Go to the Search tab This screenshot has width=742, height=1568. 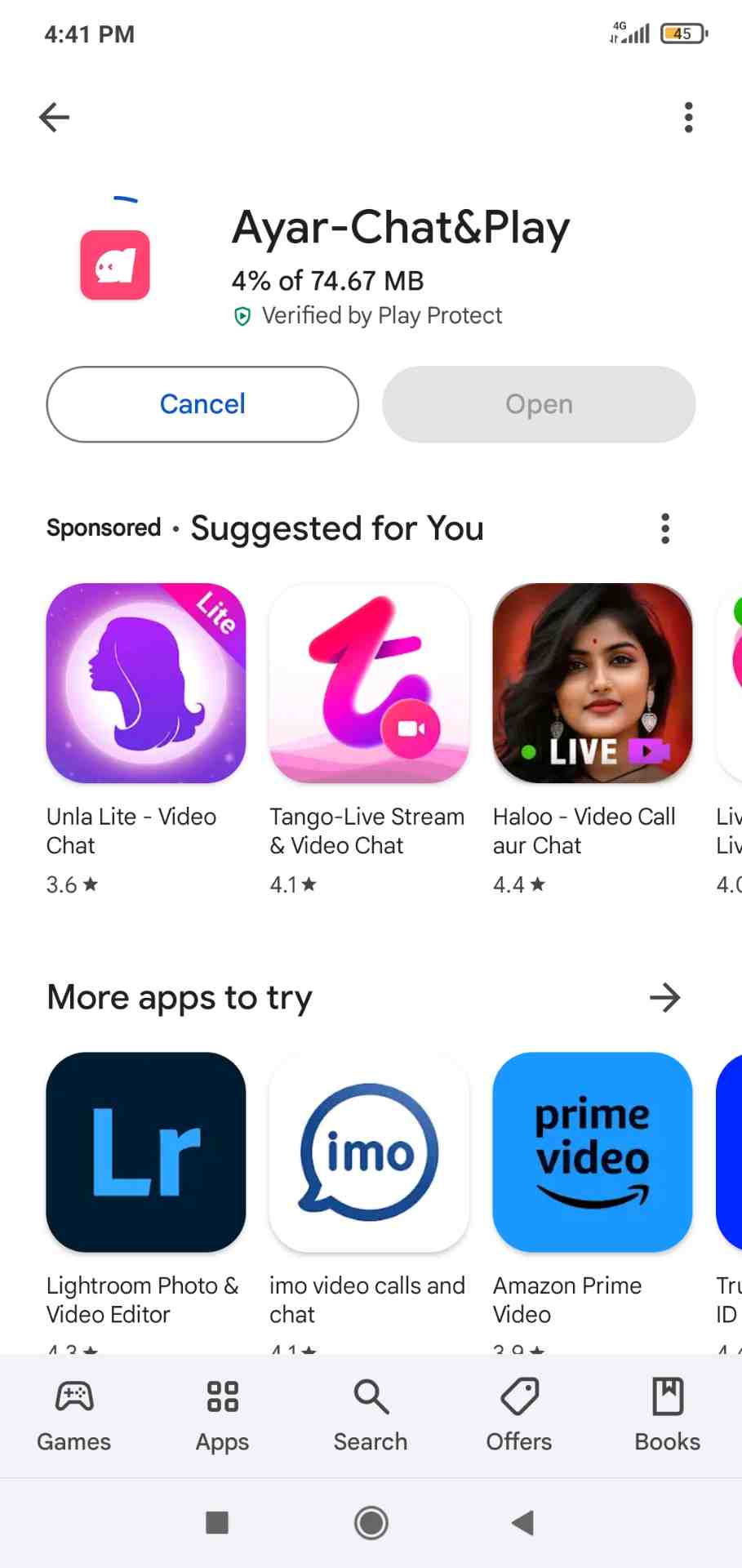coord(371,1415)
